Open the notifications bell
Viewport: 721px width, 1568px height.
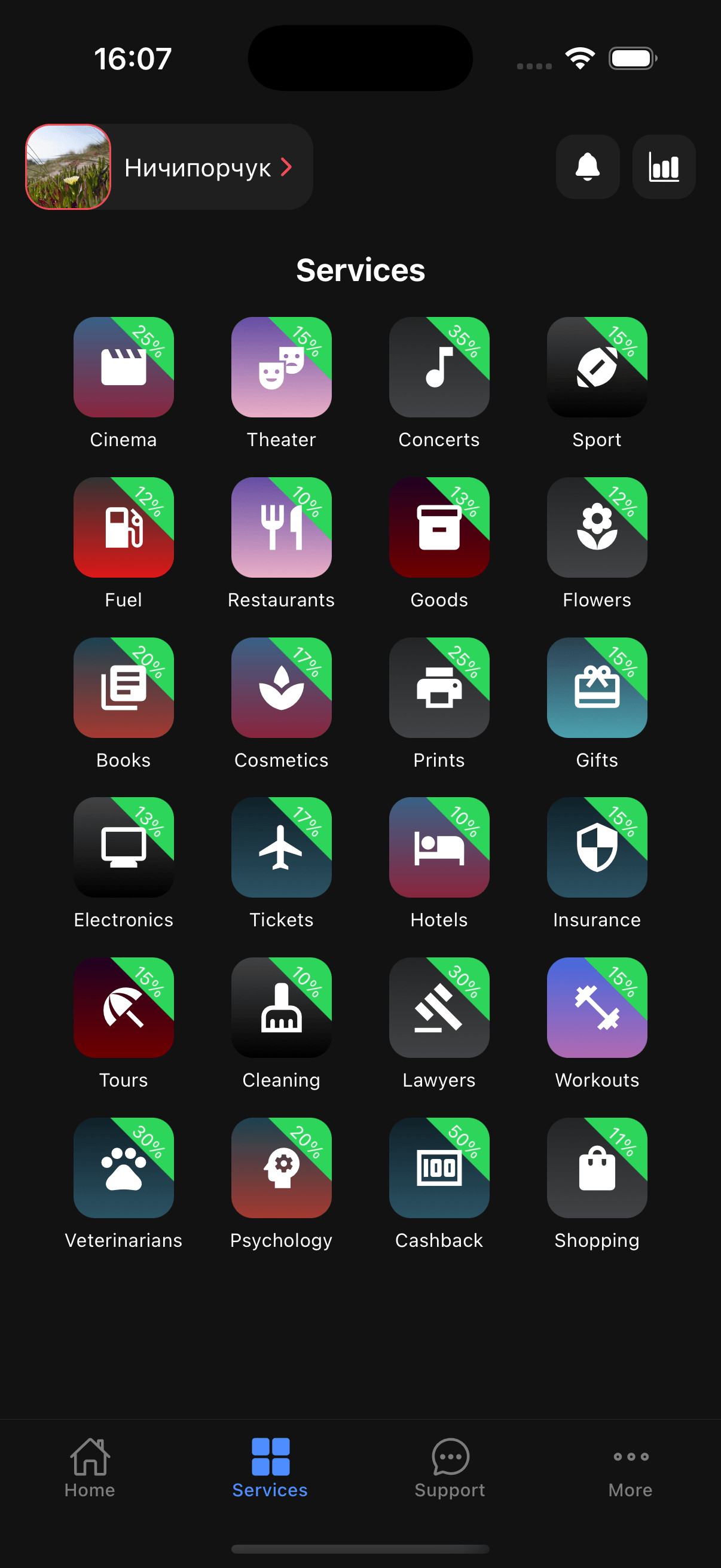(587, 167)
